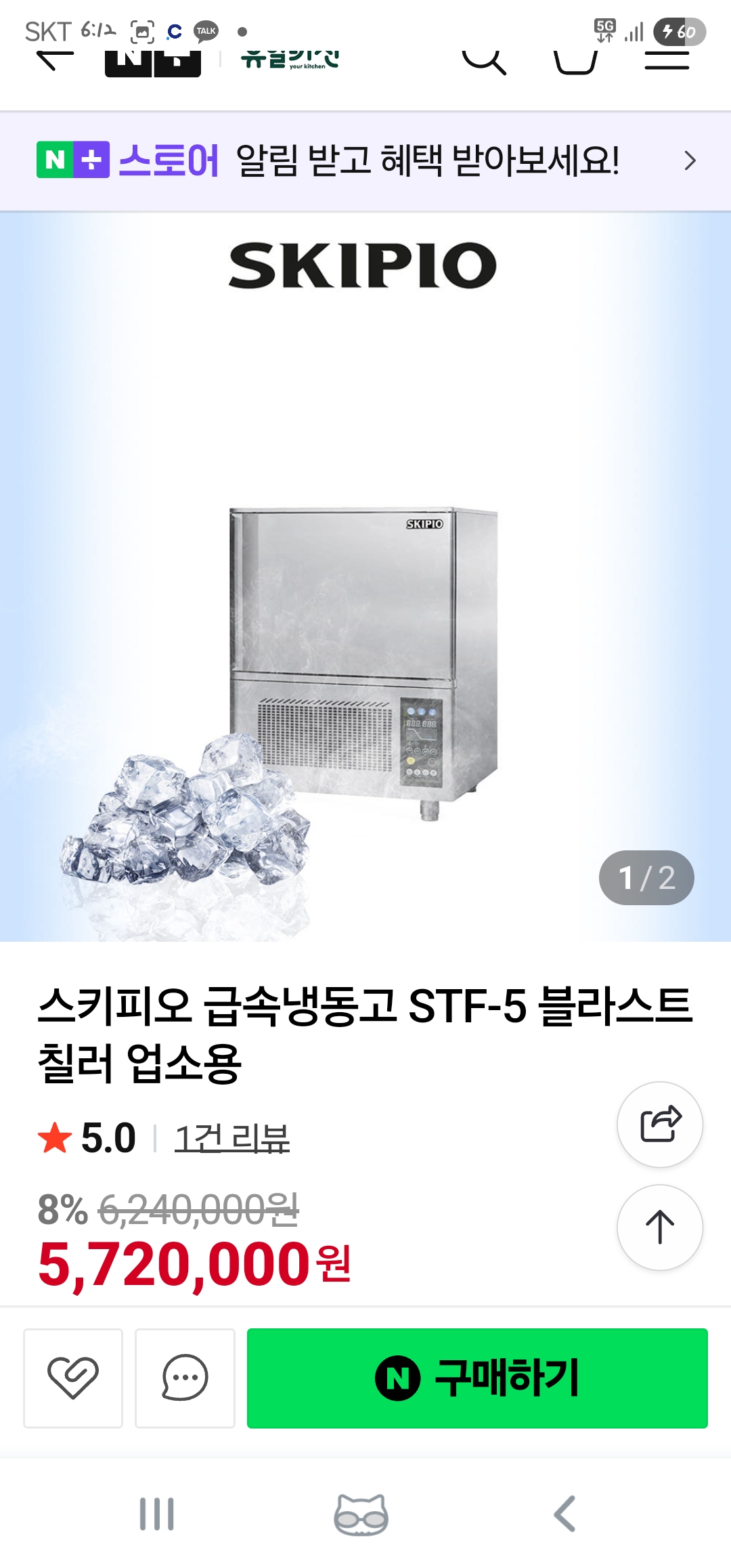Tap the green 구매하기 button

coord(477,1378)
